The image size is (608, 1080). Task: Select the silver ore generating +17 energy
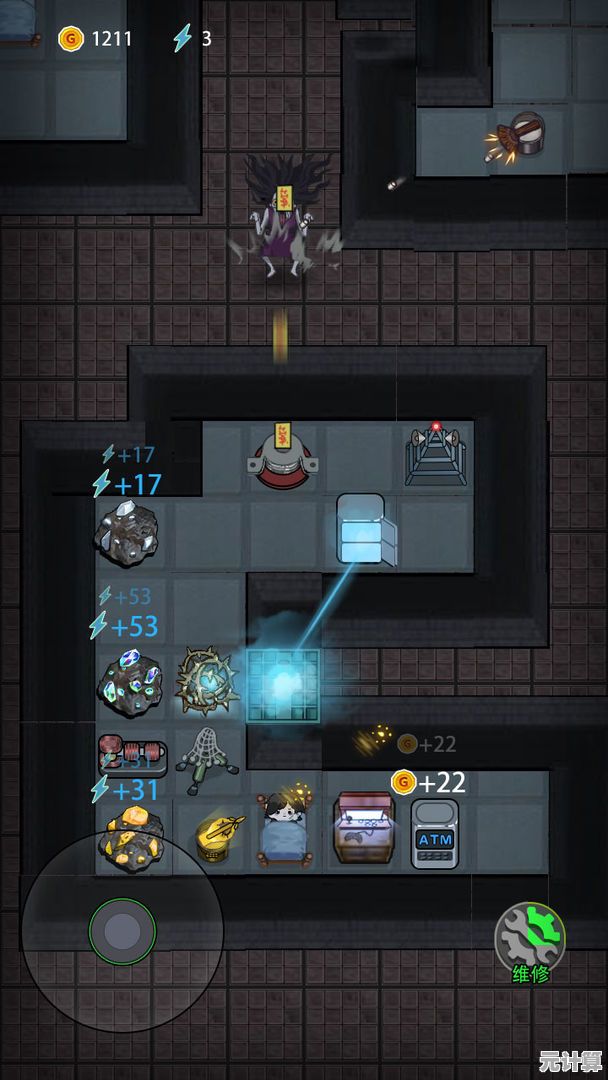click(x=127, y=533)
